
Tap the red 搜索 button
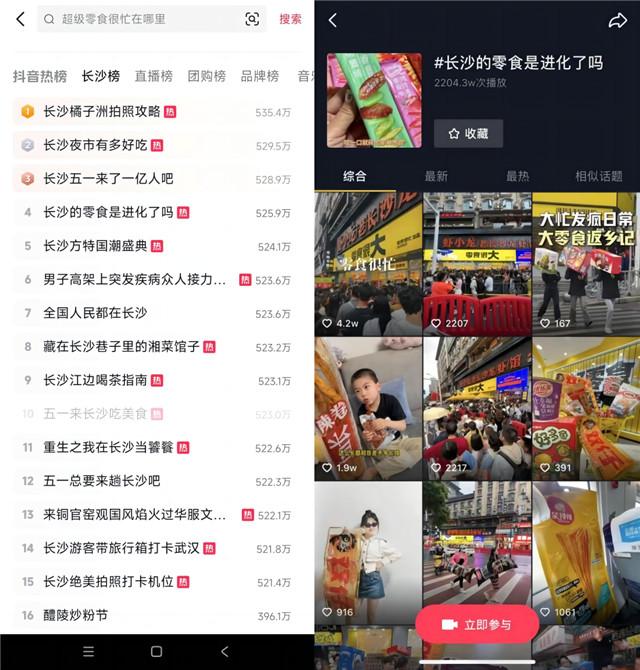(290, 19)
